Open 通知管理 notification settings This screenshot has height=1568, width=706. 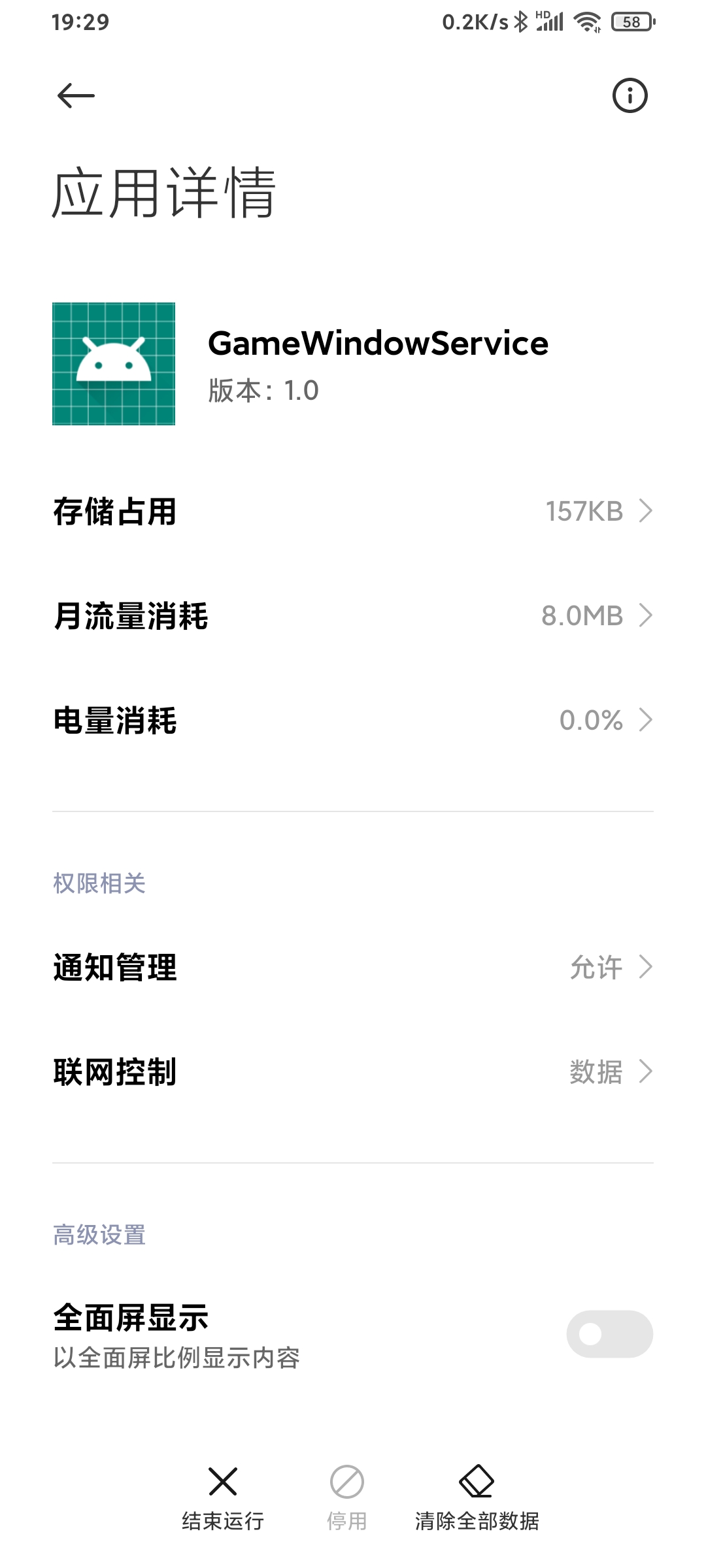click(x=353, y=967)
